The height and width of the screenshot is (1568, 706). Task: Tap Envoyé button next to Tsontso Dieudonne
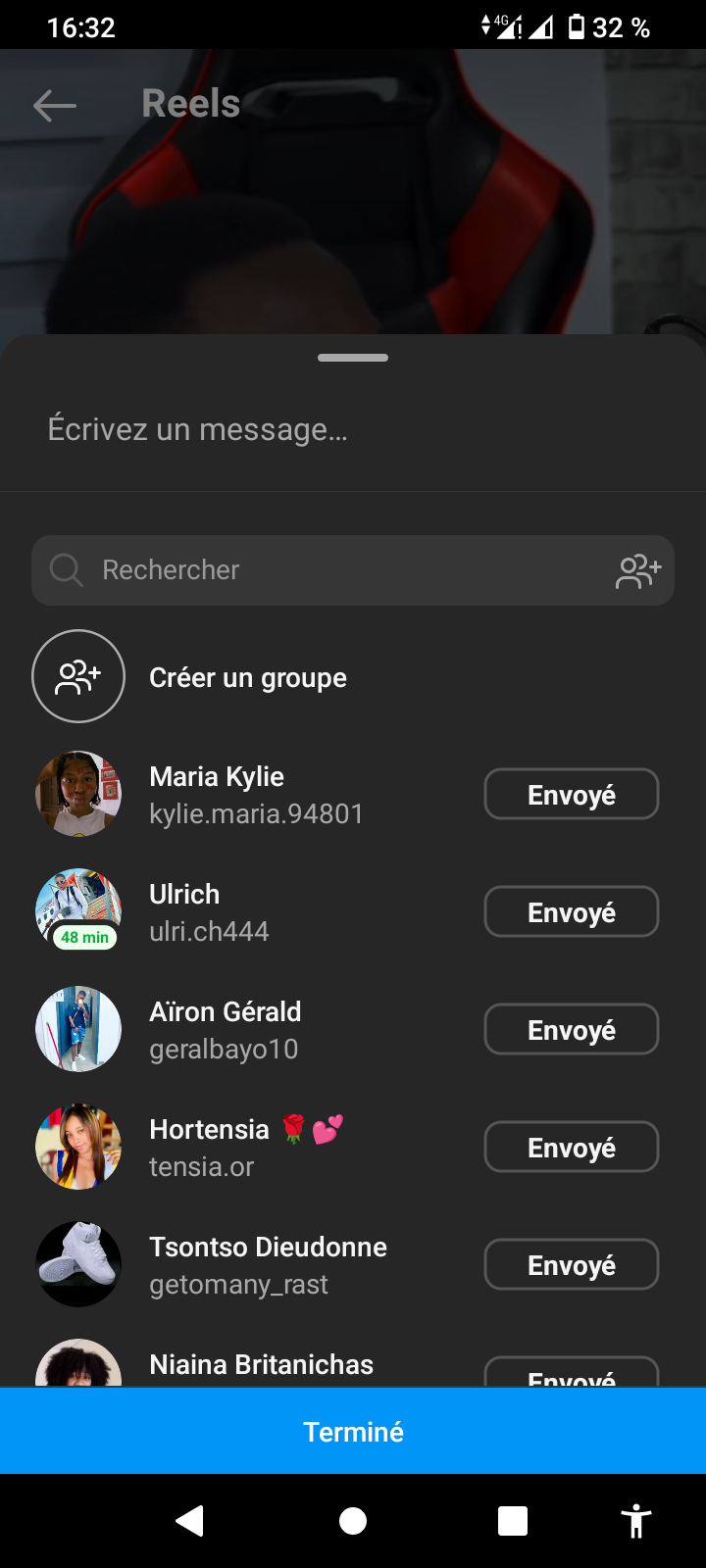click(572, 1265)
